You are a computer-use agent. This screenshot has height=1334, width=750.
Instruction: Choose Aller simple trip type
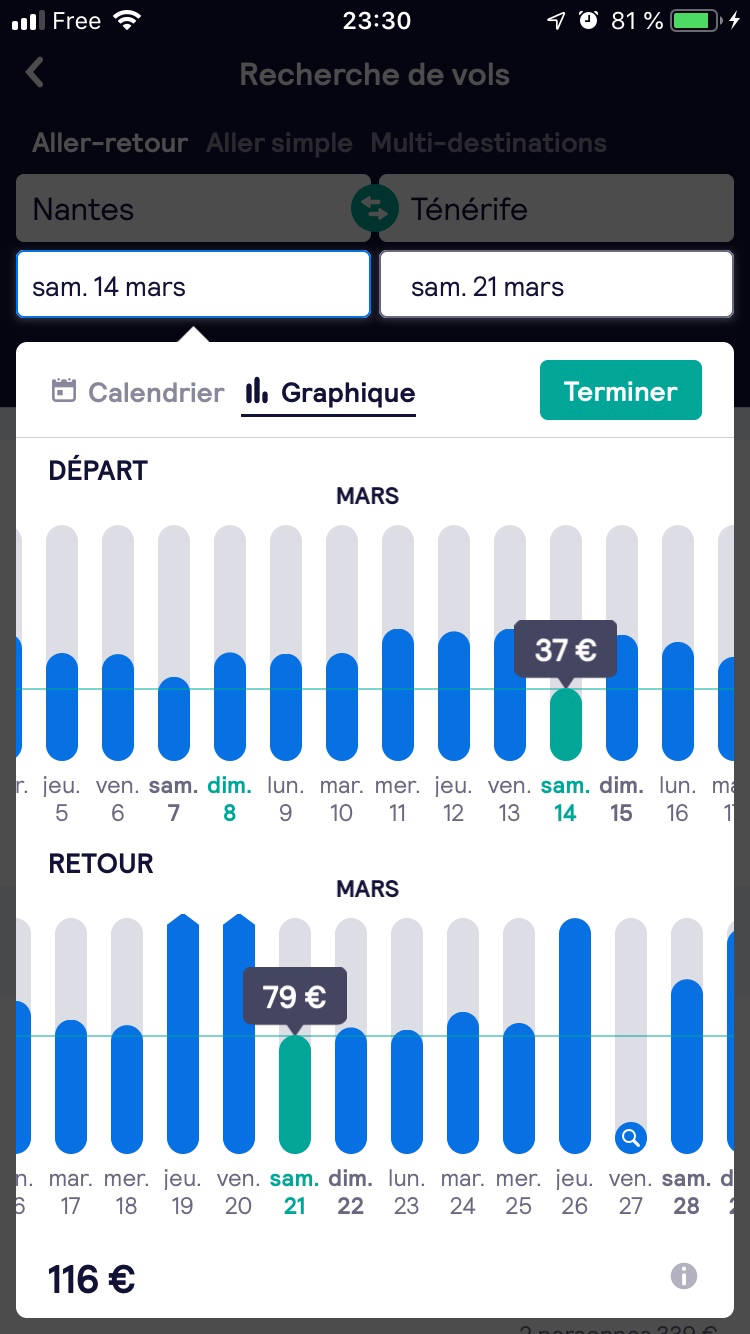click(x=279, y=143)
